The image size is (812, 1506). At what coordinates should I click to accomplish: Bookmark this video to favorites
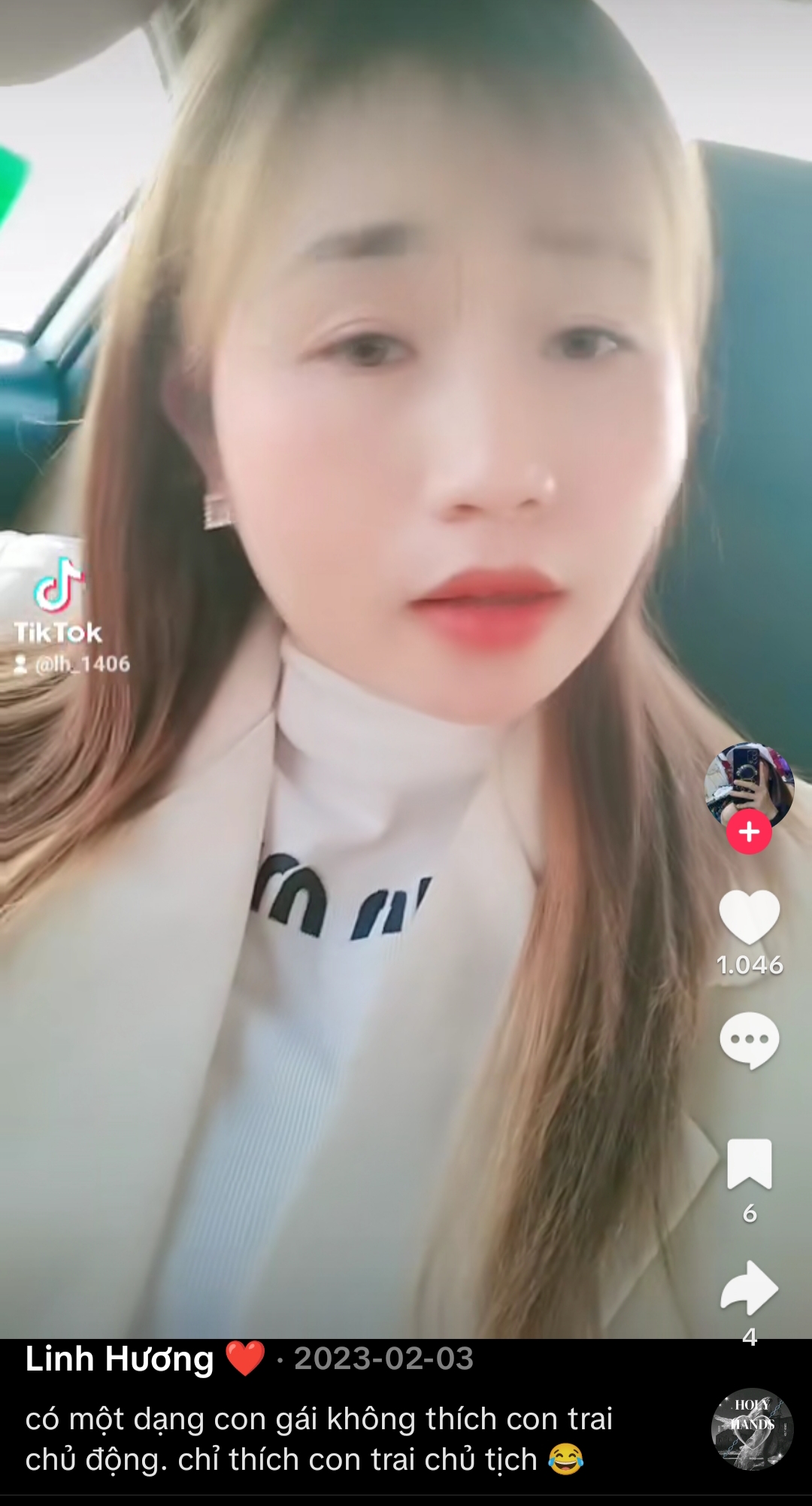click(749, 1164)
